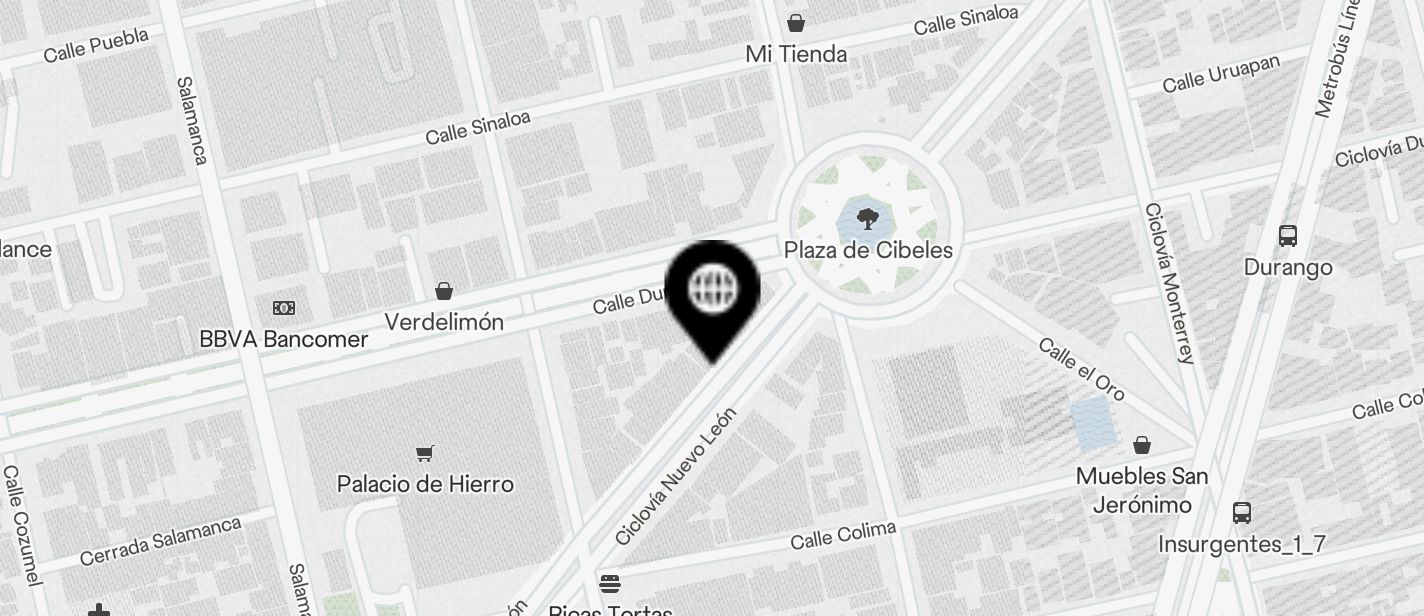
Task: Select the Verdelimón store marker
Action: pyautogui.click(x=444, y=291)
